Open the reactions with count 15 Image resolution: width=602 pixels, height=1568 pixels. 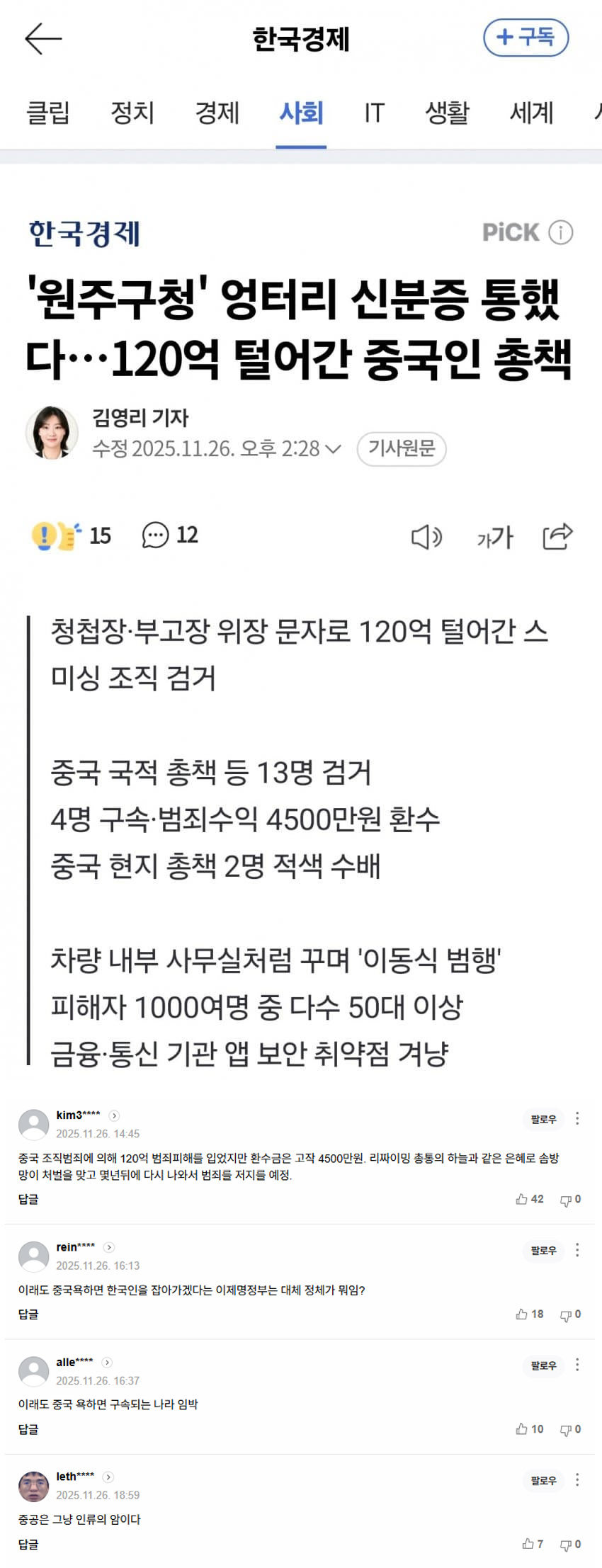tap(71, 536)
